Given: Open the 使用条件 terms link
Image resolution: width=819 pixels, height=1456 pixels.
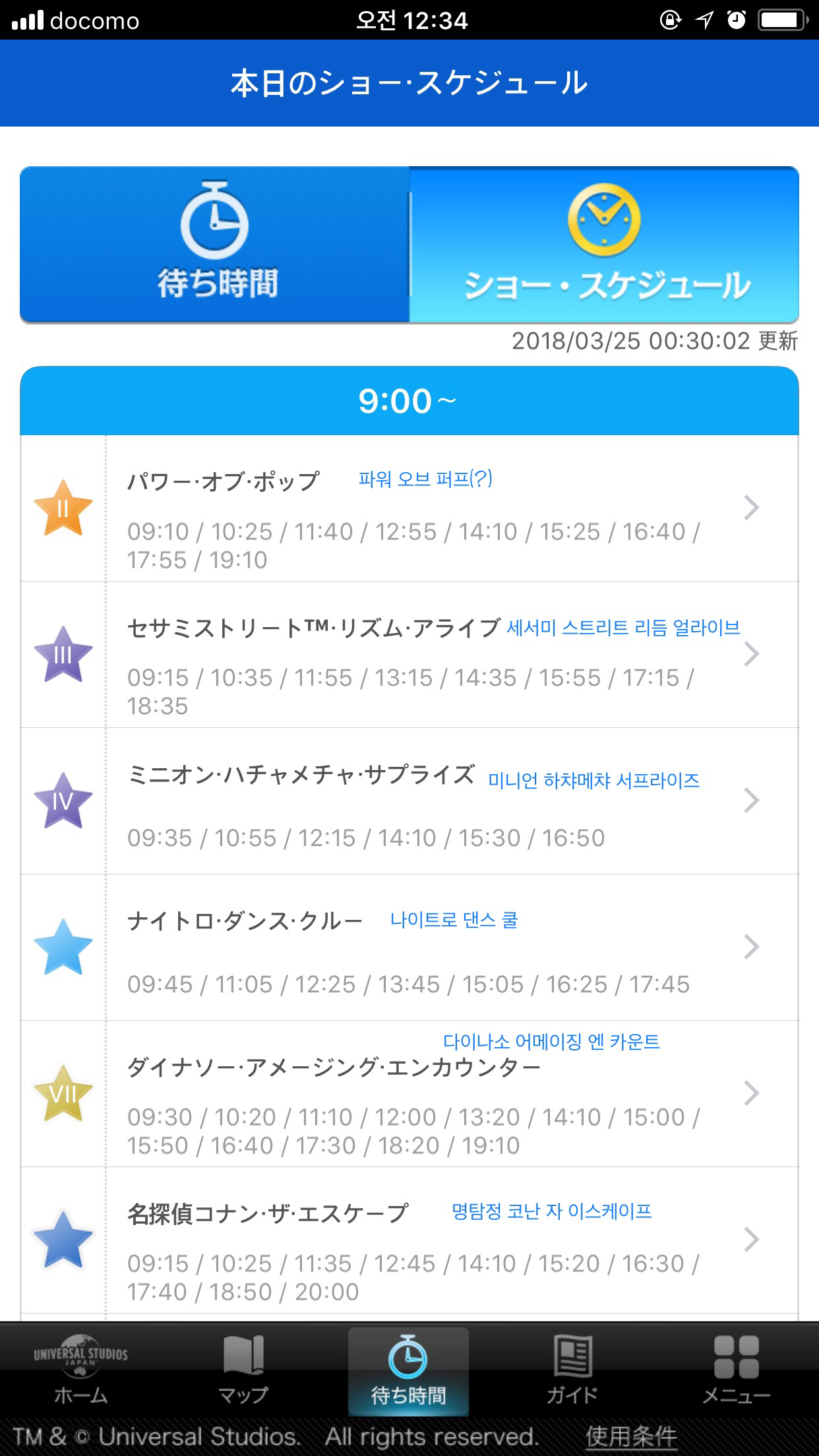Looking at the screenshot, I should click(631, 1436).
